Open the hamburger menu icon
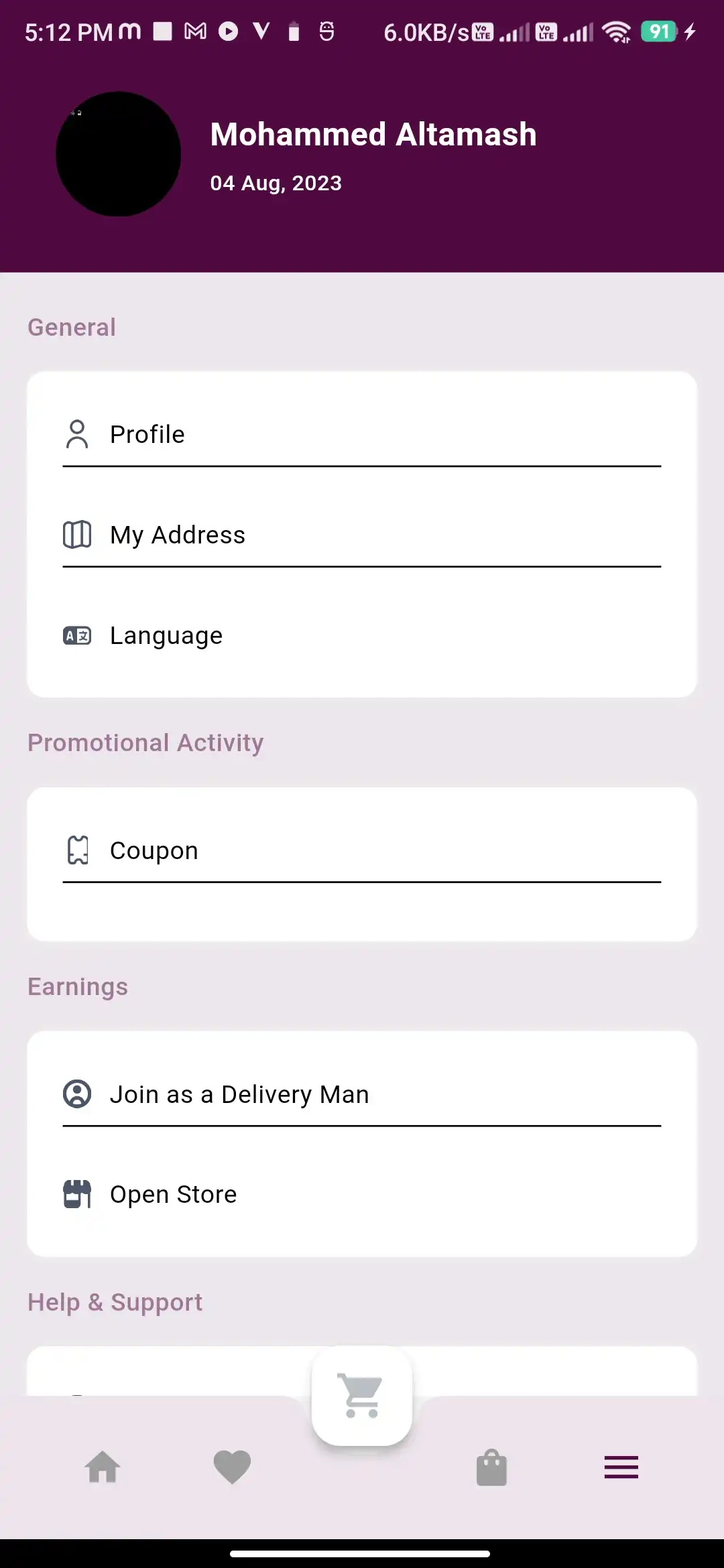This screenshot has width=724, height=1568. [620, 1467]
